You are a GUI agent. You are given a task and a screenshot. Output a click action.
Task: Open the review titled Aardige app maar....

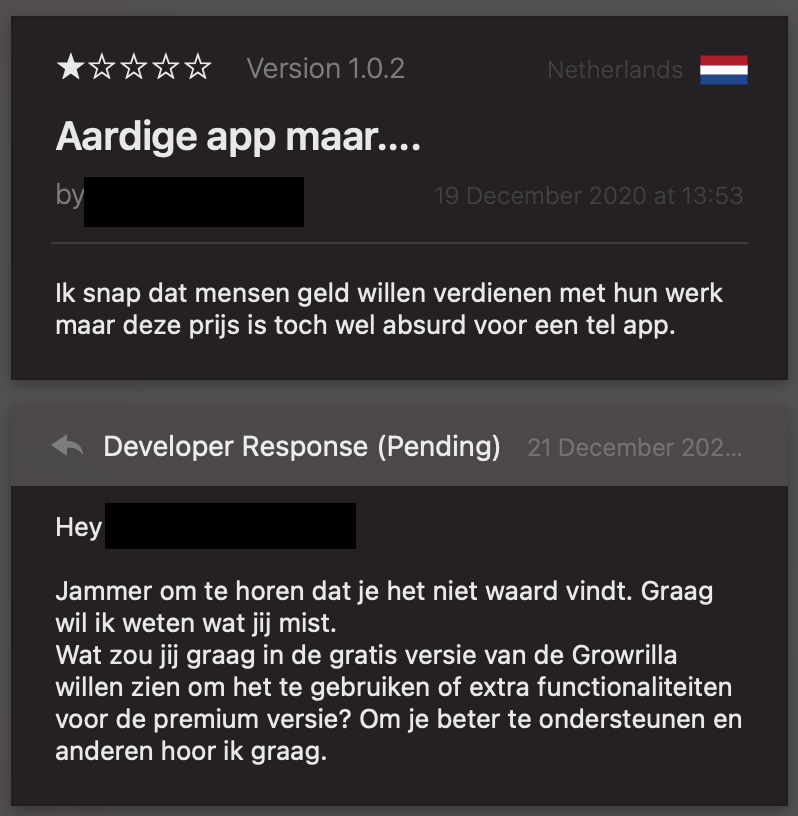click(x=238, y=137)
